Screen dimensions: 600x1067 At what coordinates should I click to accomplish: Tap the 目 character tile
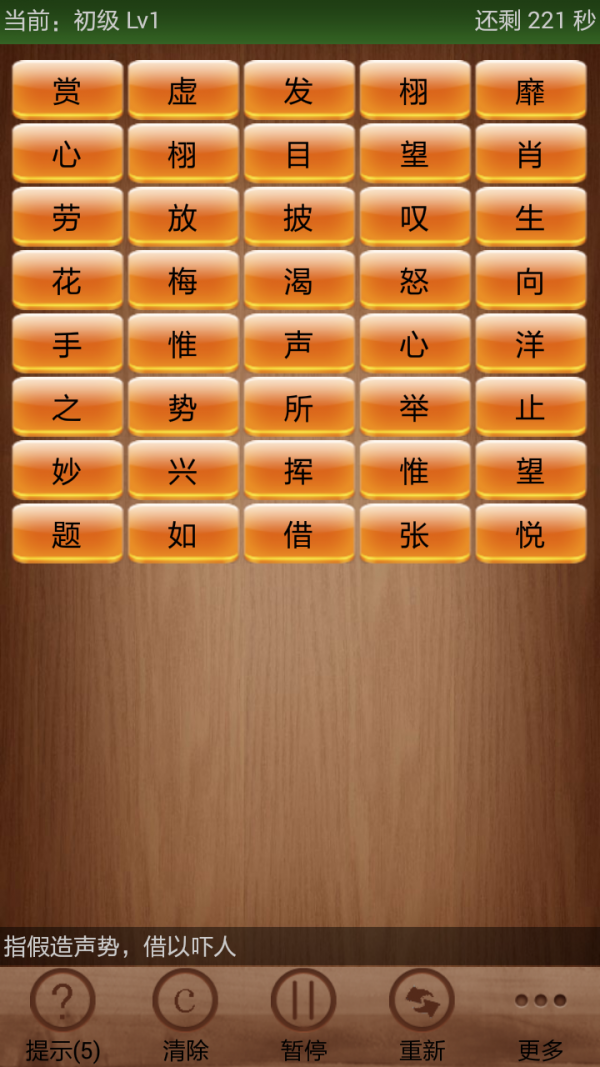298,154
